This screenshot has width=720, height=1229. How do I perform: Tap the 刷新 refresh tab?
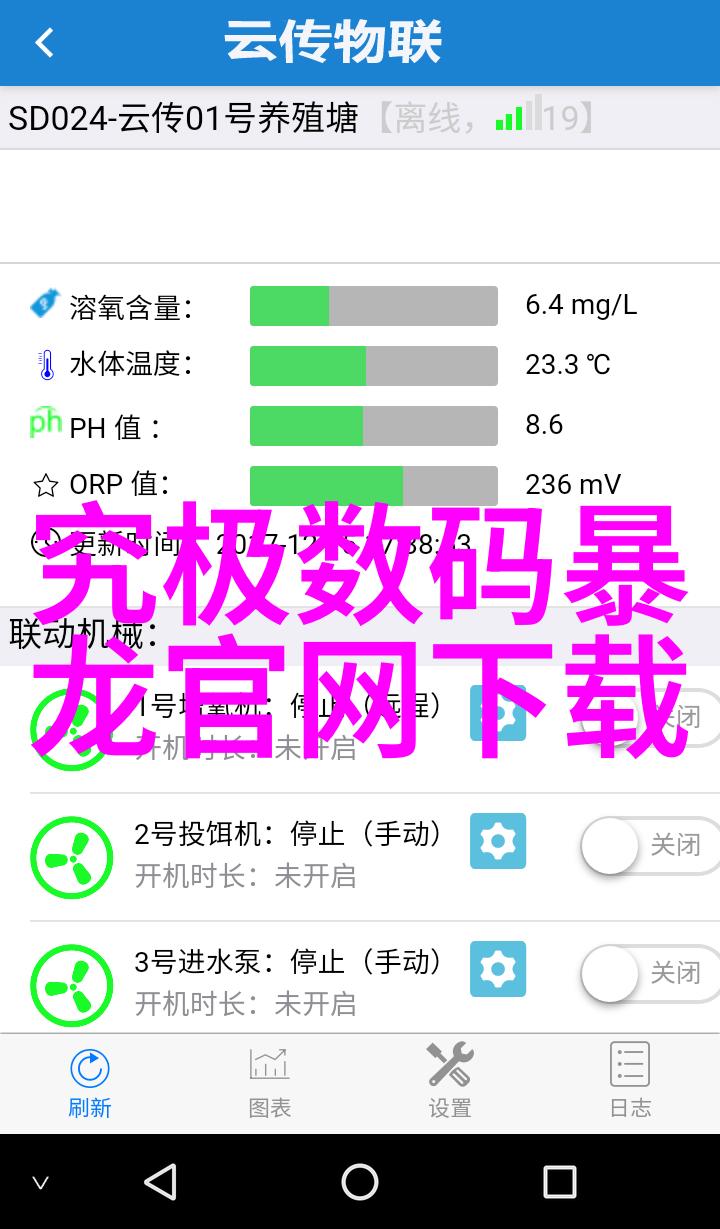coord(90,1083)
